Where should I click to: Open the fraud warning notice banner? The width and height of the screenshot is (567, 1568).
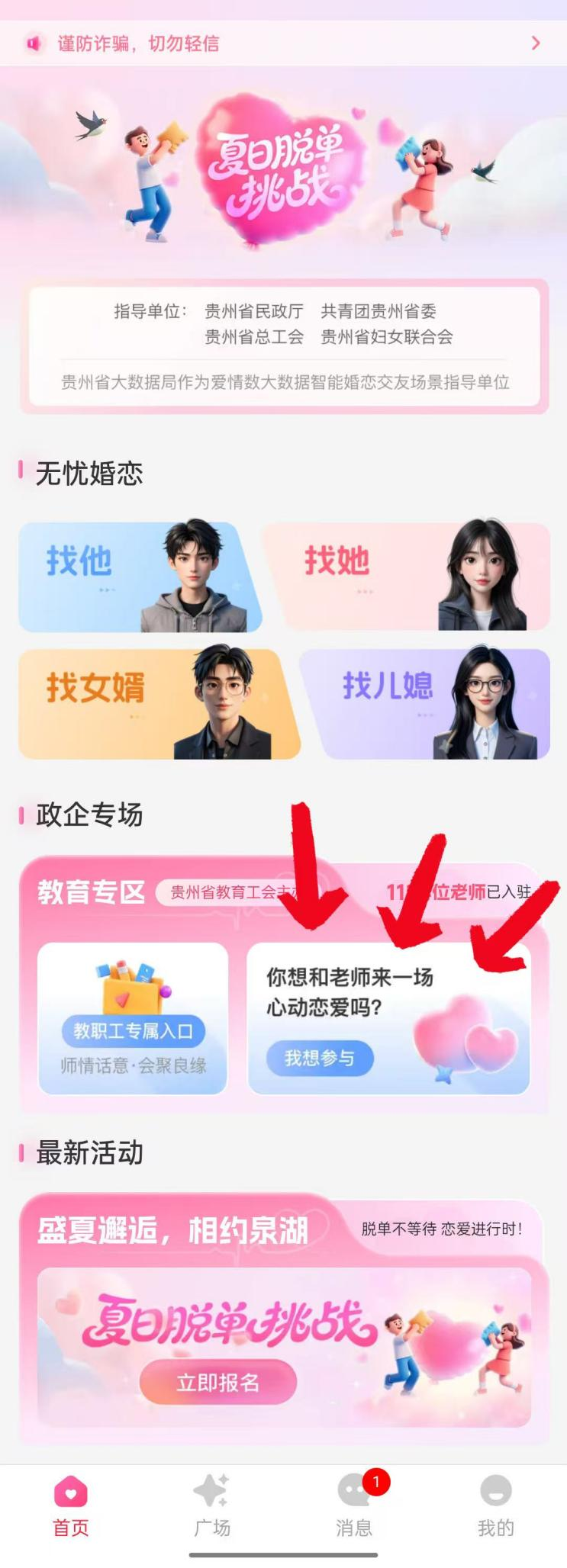(x=283, y=43)
